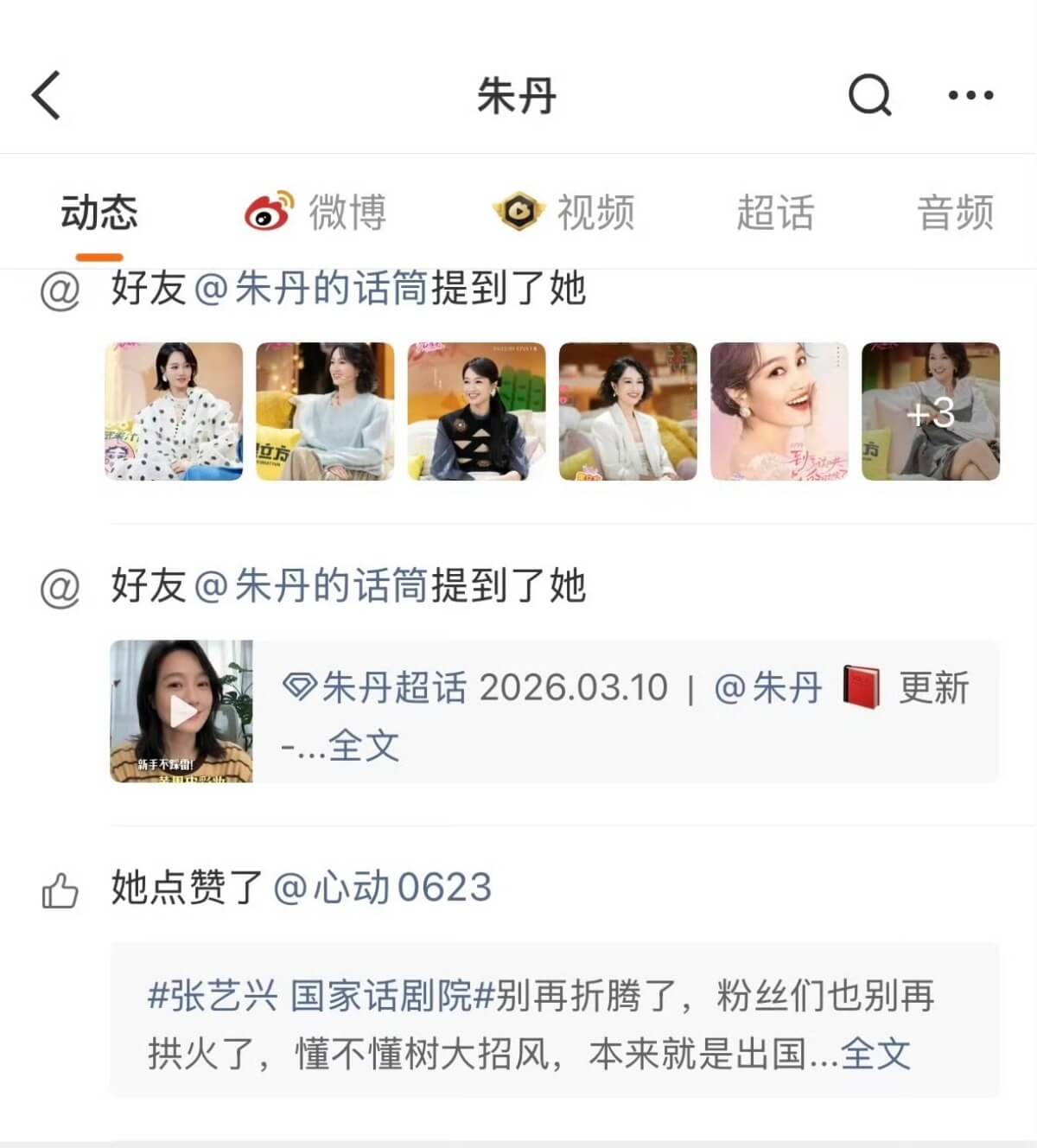View the +3 more photos tile
The width and height of the screenshot is (1037, 1148).
point(931,411)
